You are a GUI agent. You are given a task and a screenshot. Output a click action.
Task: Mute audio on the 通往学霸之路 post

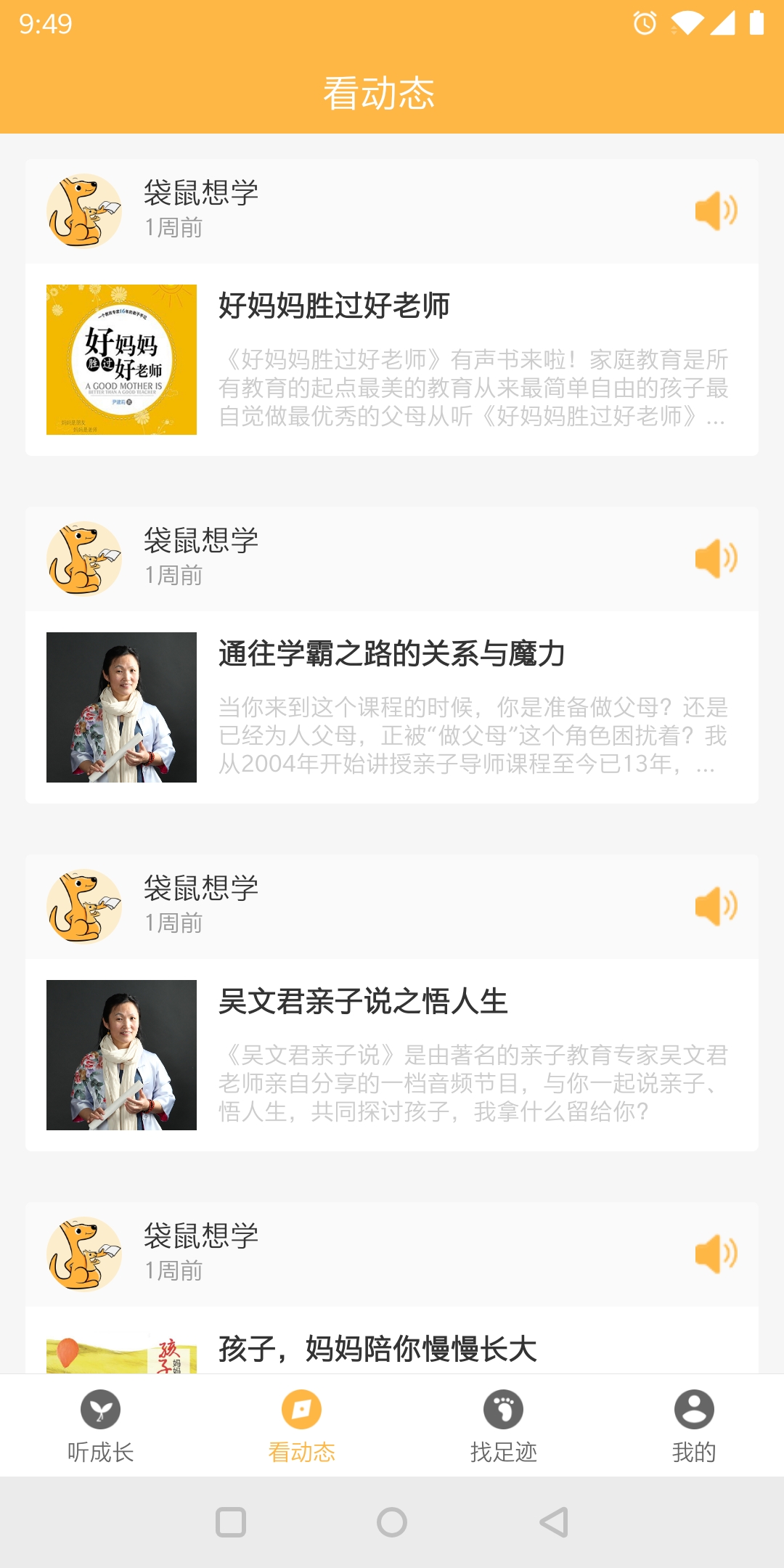tap(716, 558)
